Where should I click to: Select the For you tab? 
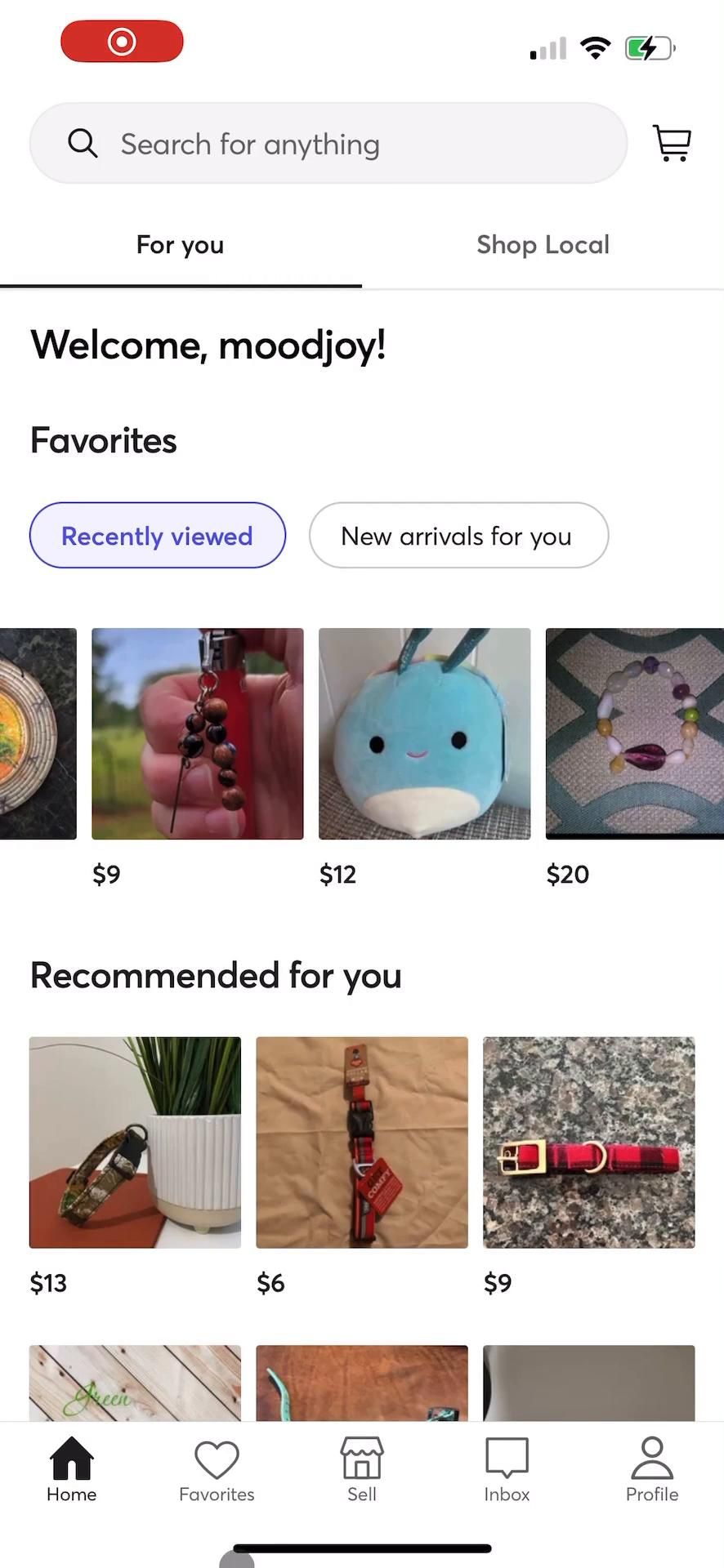point(180,245)
